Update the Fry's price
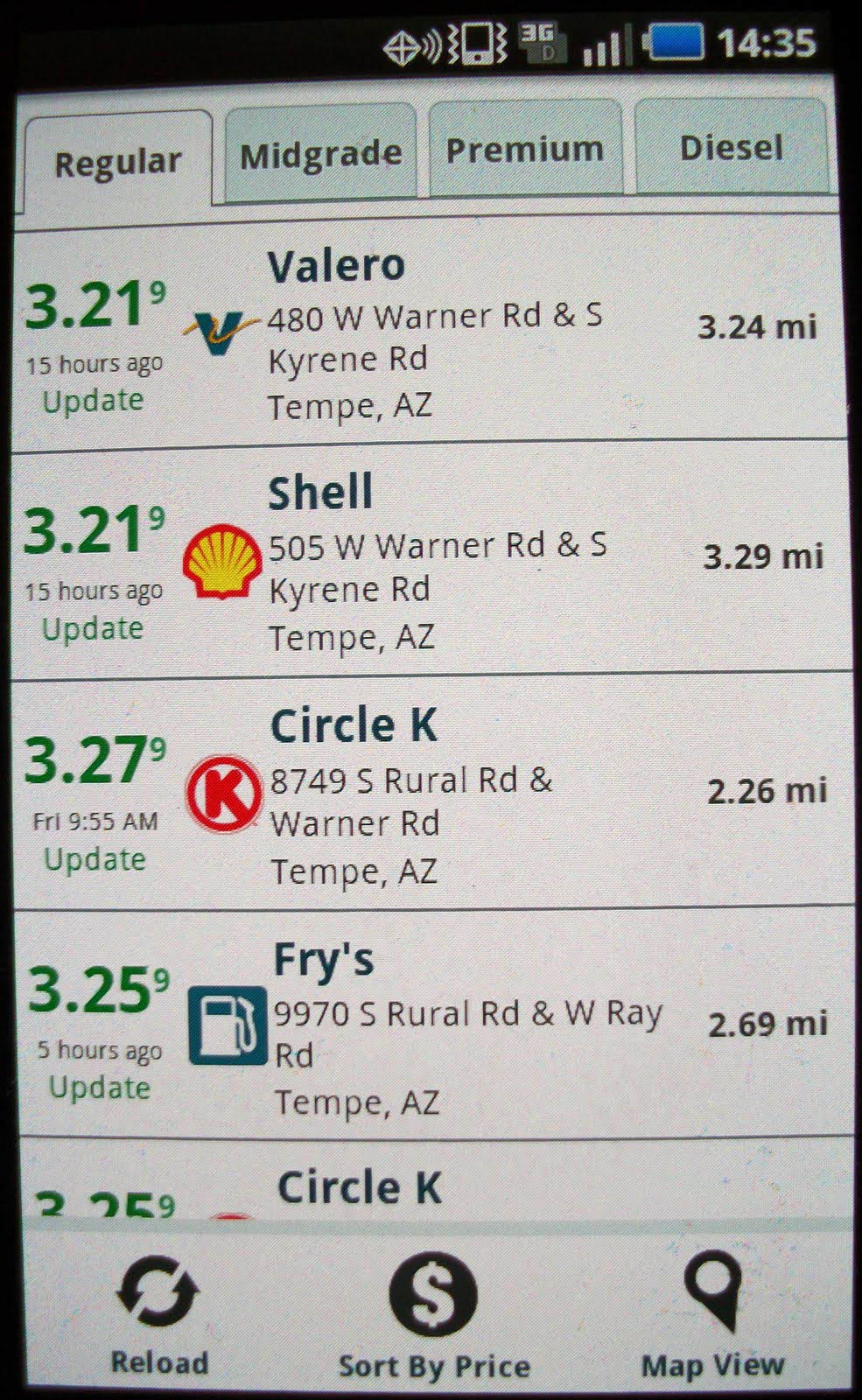Image resolution: width=862 pixels, height=1400 pixels. pyautogui.click(x=99, y=1088)
